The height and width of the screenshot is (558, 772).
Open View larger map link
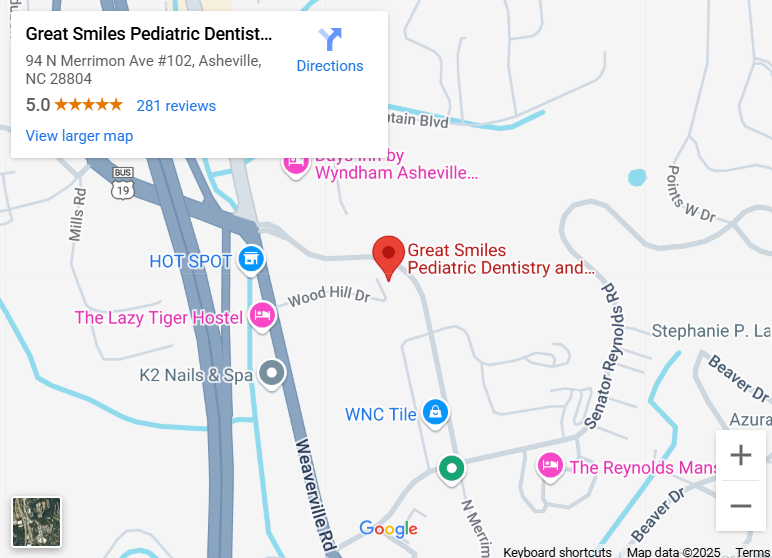[x=79, y=136]
